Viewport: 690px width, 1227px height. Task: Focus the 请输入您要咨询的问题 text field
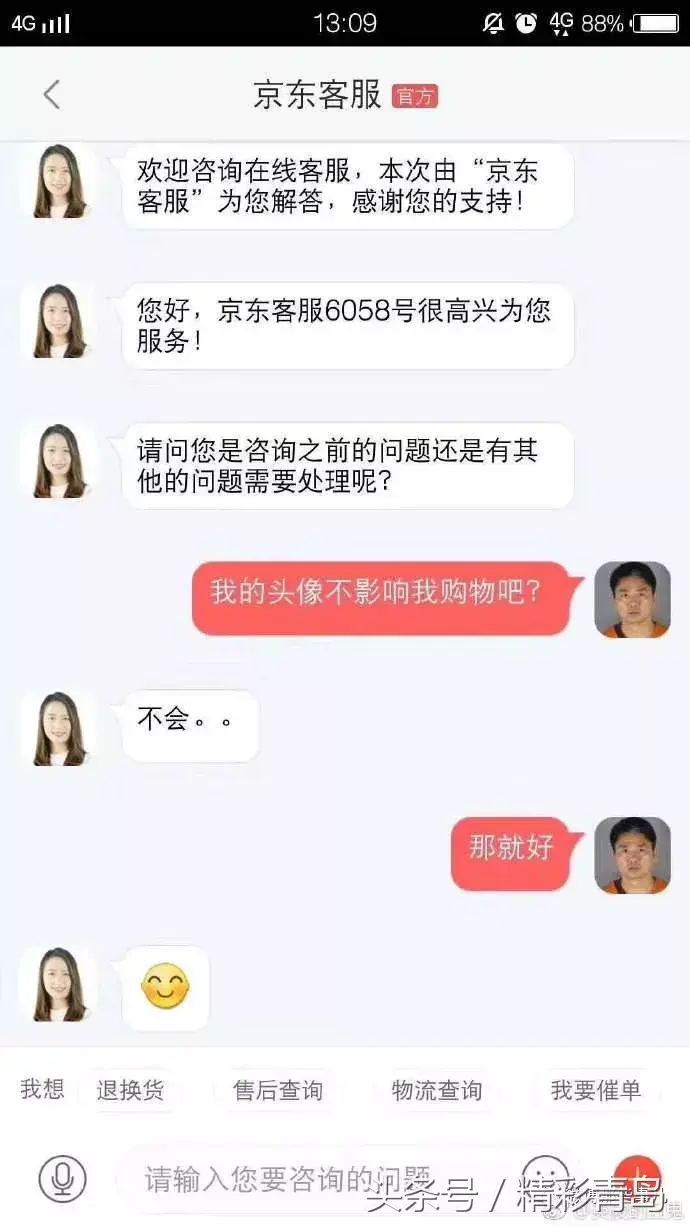pos(300,1178)
